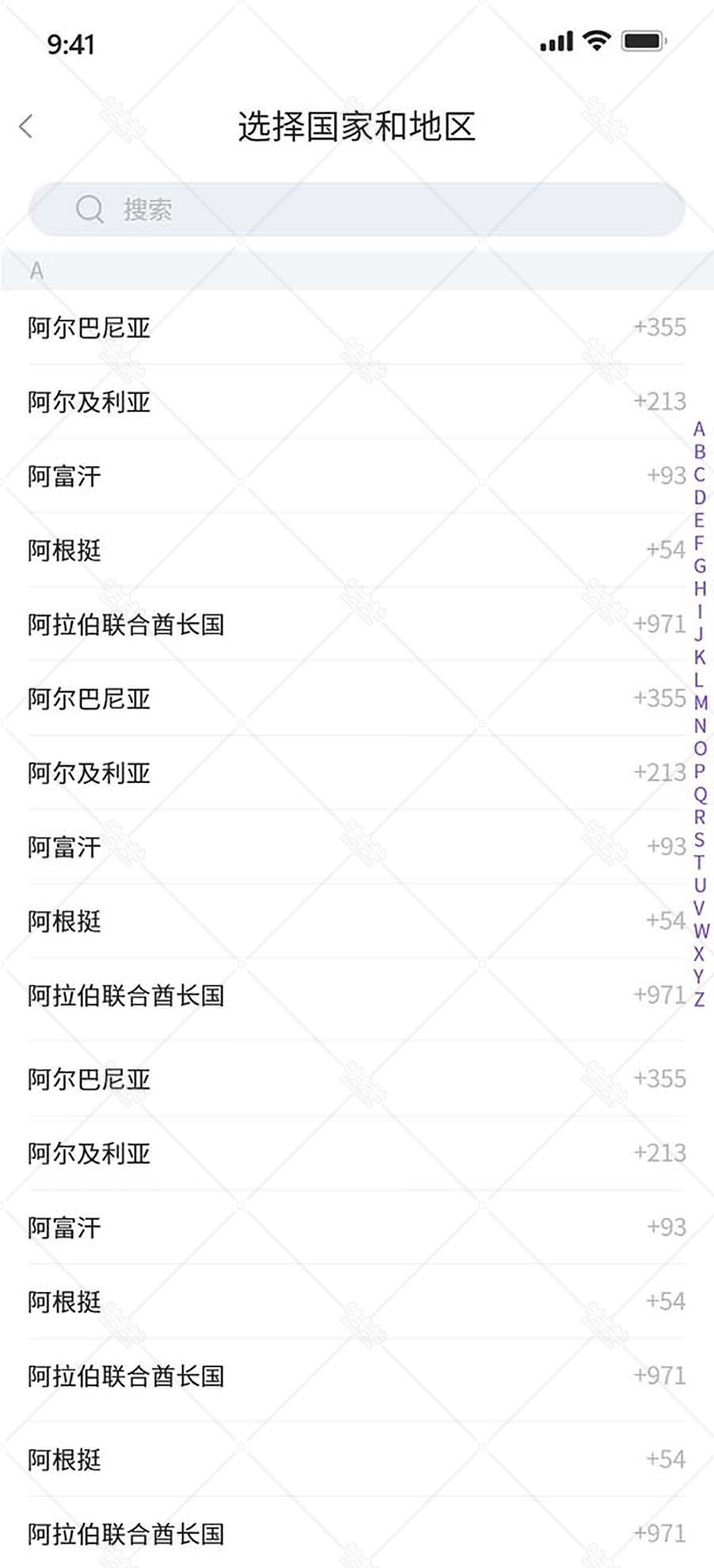Jump to letter M in the index
This screenshot has width=714, height=1568.
coord(701,703)
